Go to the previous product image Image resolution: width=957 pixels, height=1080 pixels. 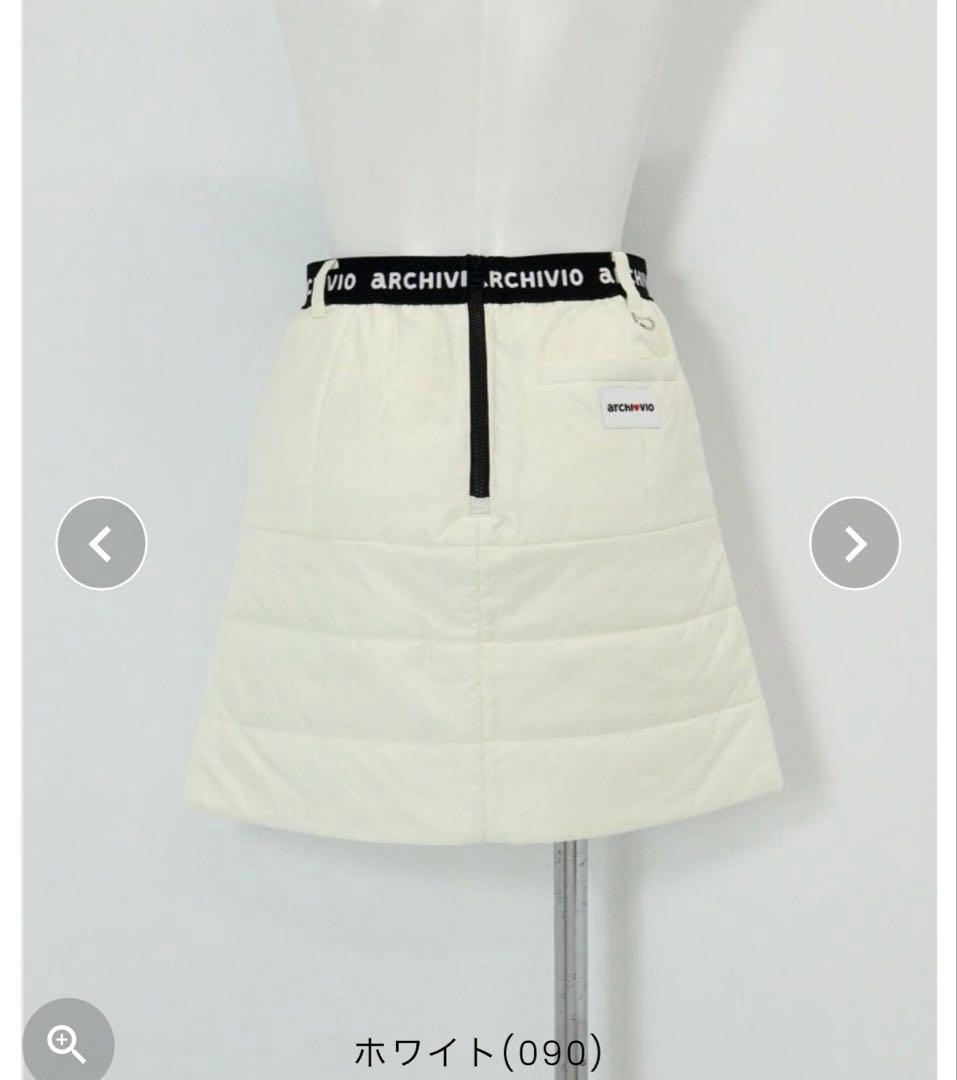click(101, 543)
